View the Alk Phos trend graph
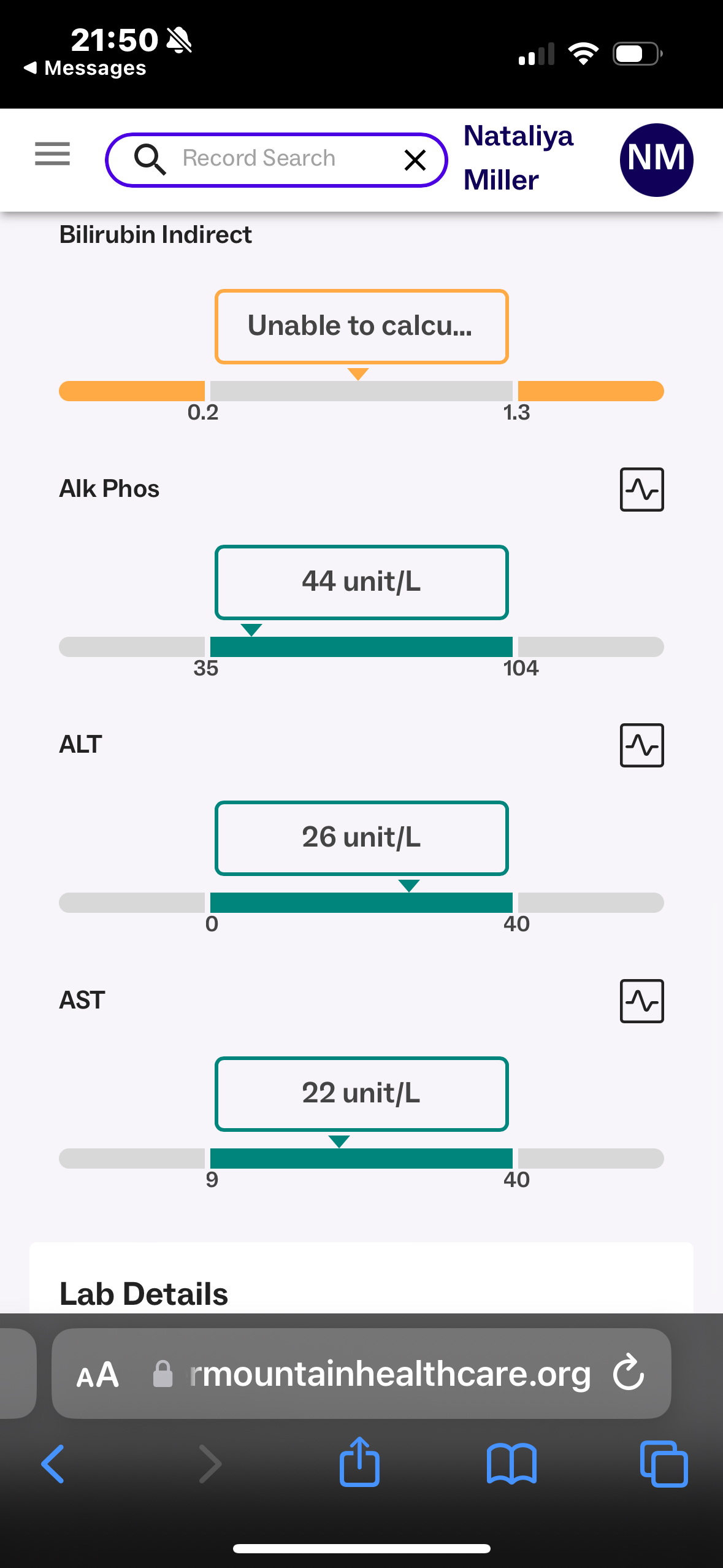The width and height of the screenshot is (723, 1568). tap(641, 490)
